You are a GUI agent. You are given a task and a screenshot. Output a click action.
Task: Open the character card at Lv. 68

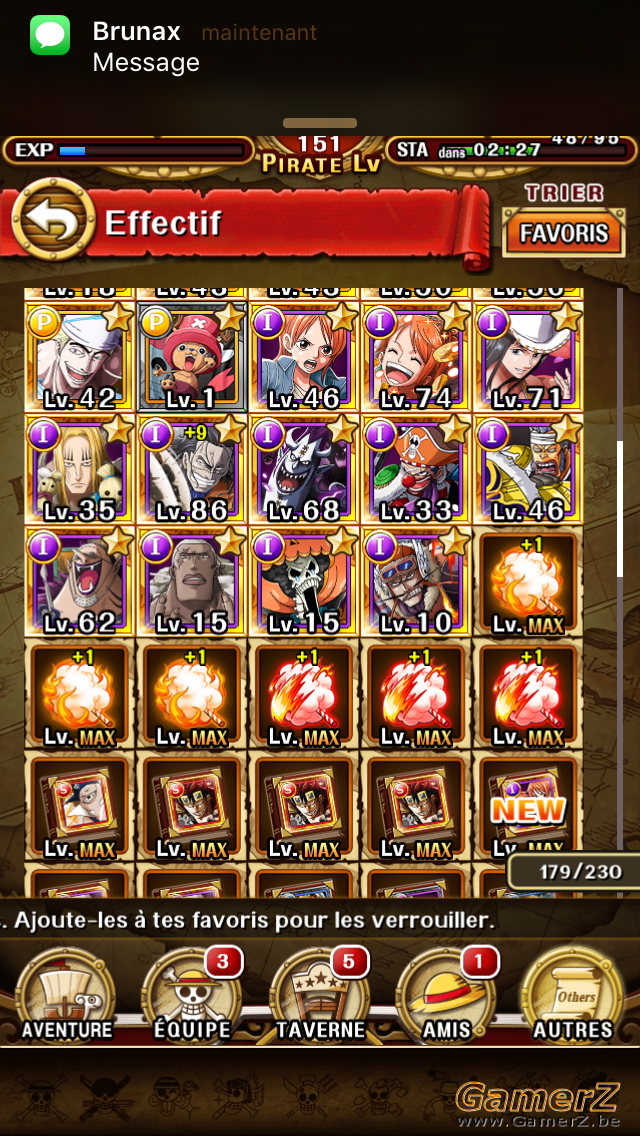304,469
